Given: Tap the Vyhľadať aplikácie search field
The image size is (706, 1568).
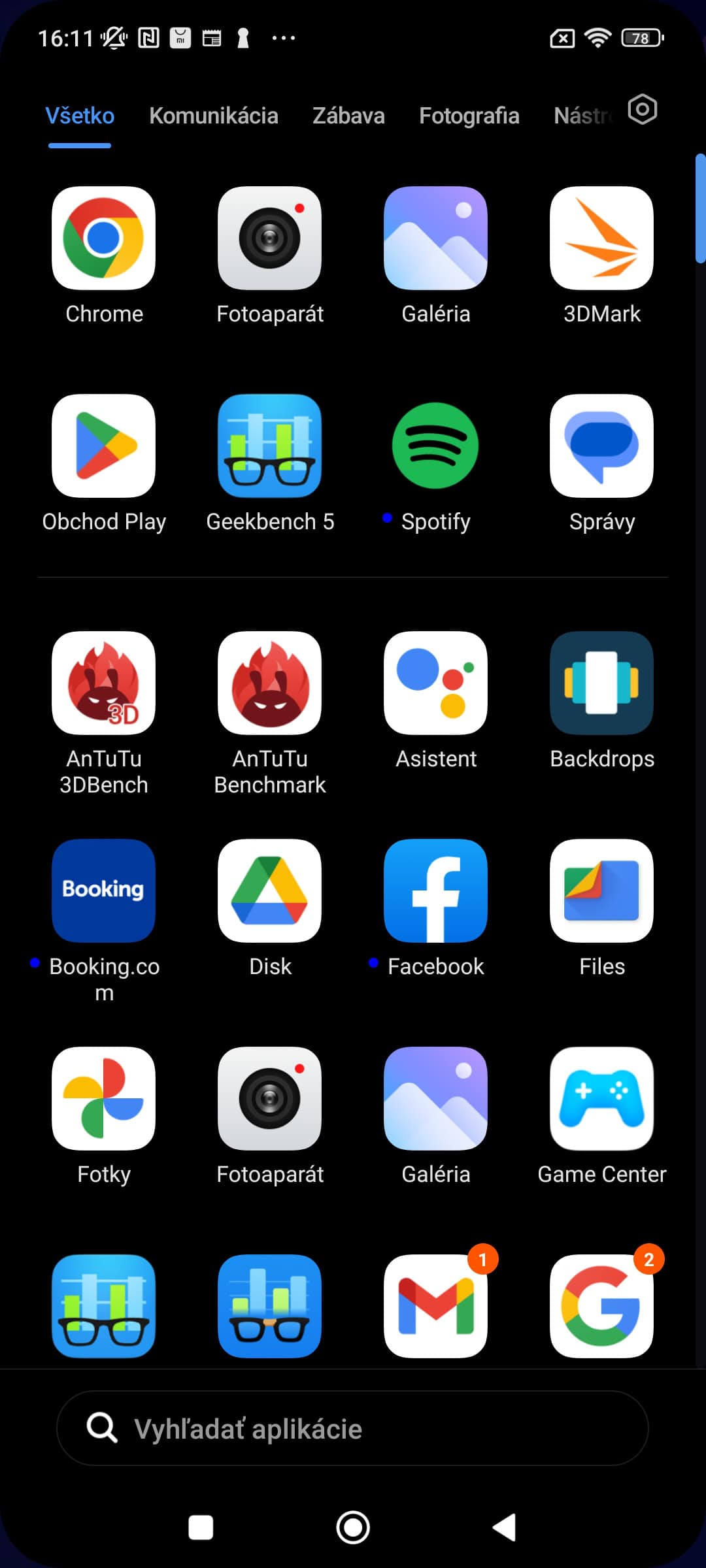Looking at the screenshot, I should pyautogui.click(x=353, y=1428).
